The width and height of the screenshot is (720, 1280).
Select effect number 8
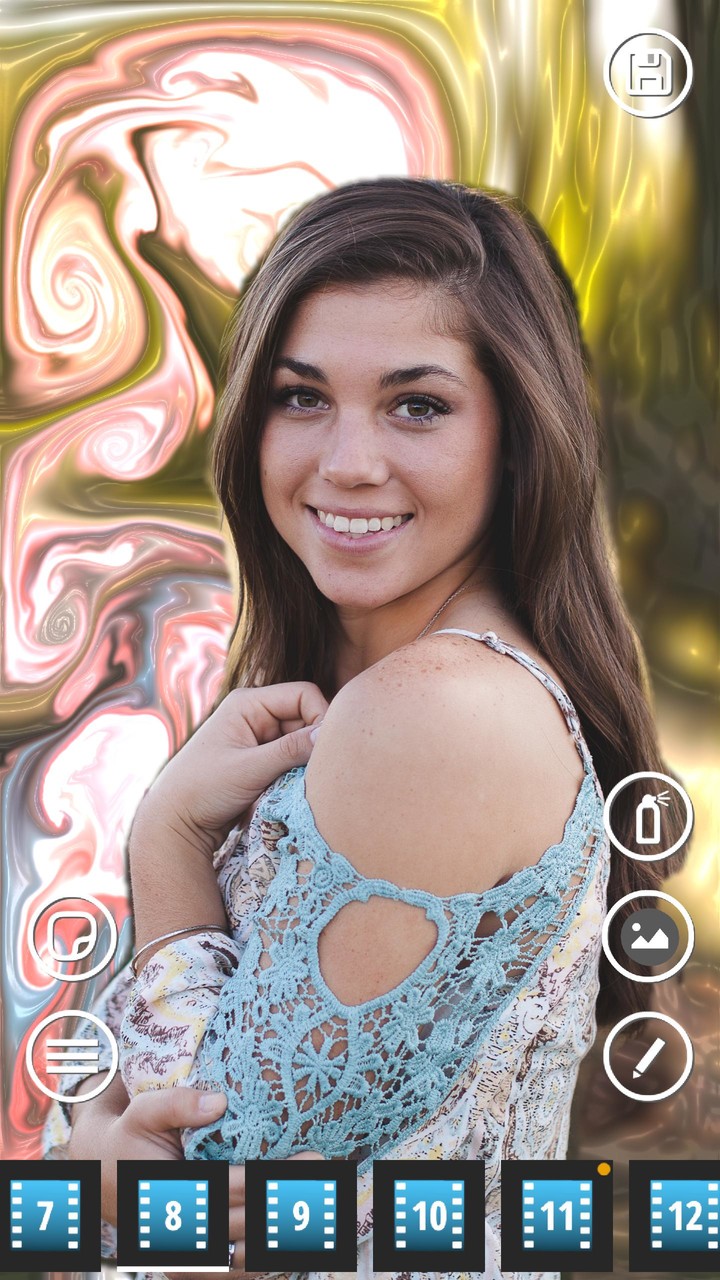173,1215
